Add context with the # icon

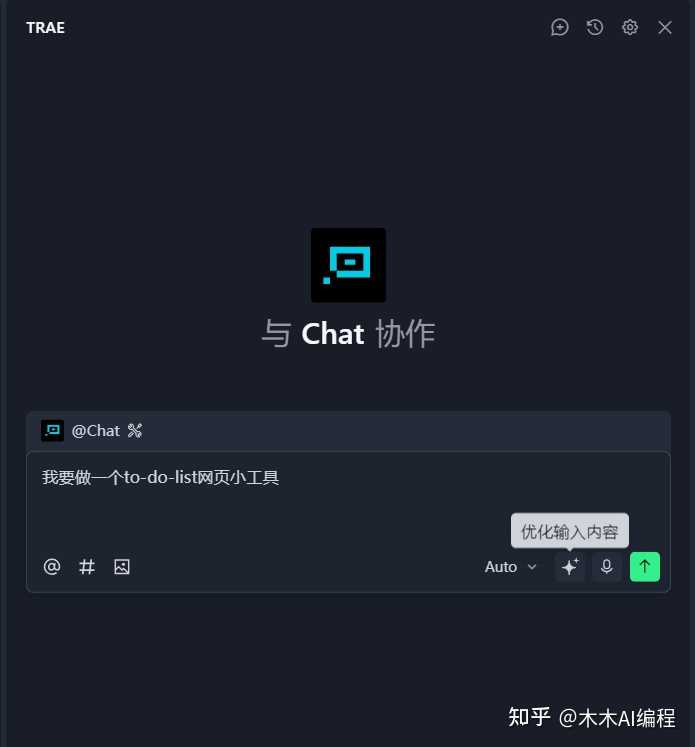[87, 567]
